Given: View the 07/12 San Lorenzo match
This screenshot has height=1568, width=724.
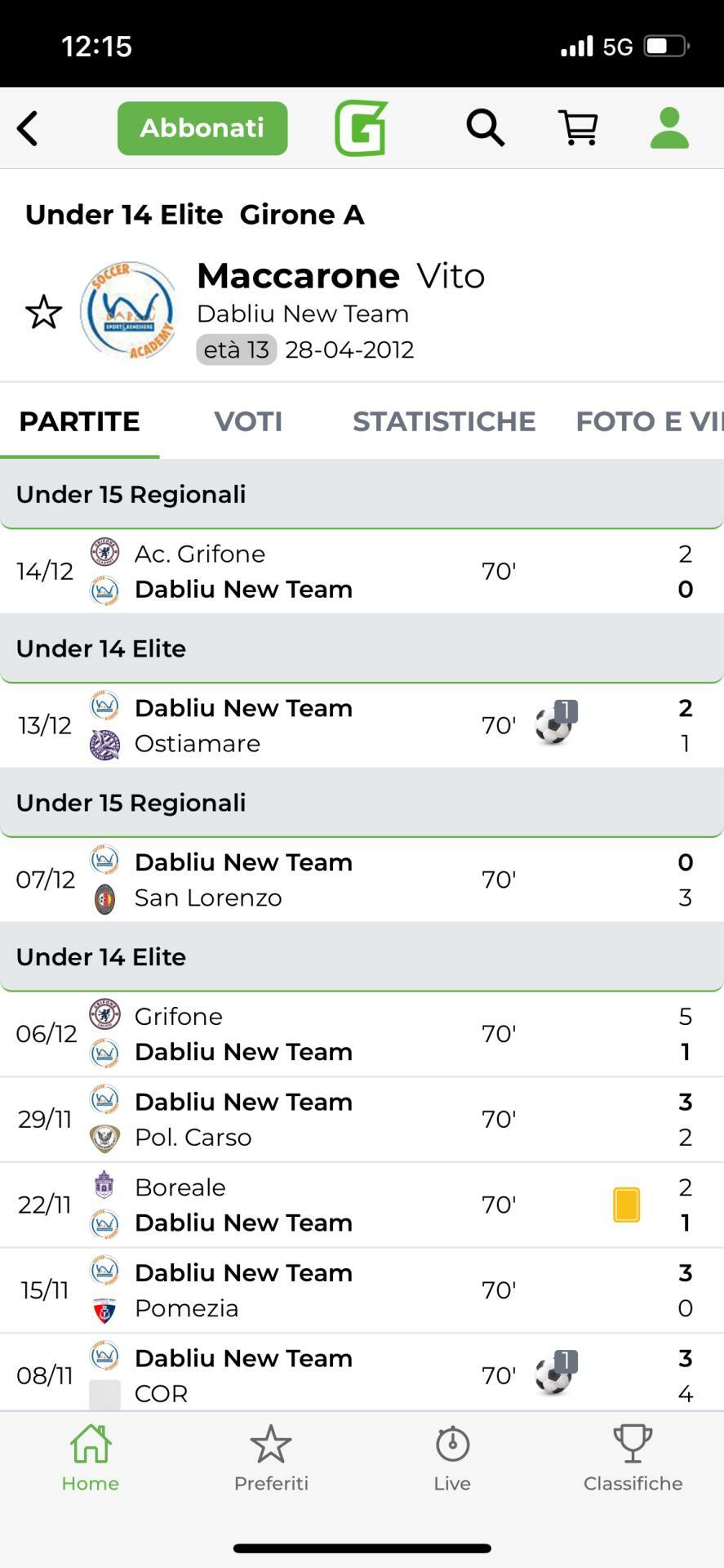Looking at the screenshot, I should click(362, 880).
